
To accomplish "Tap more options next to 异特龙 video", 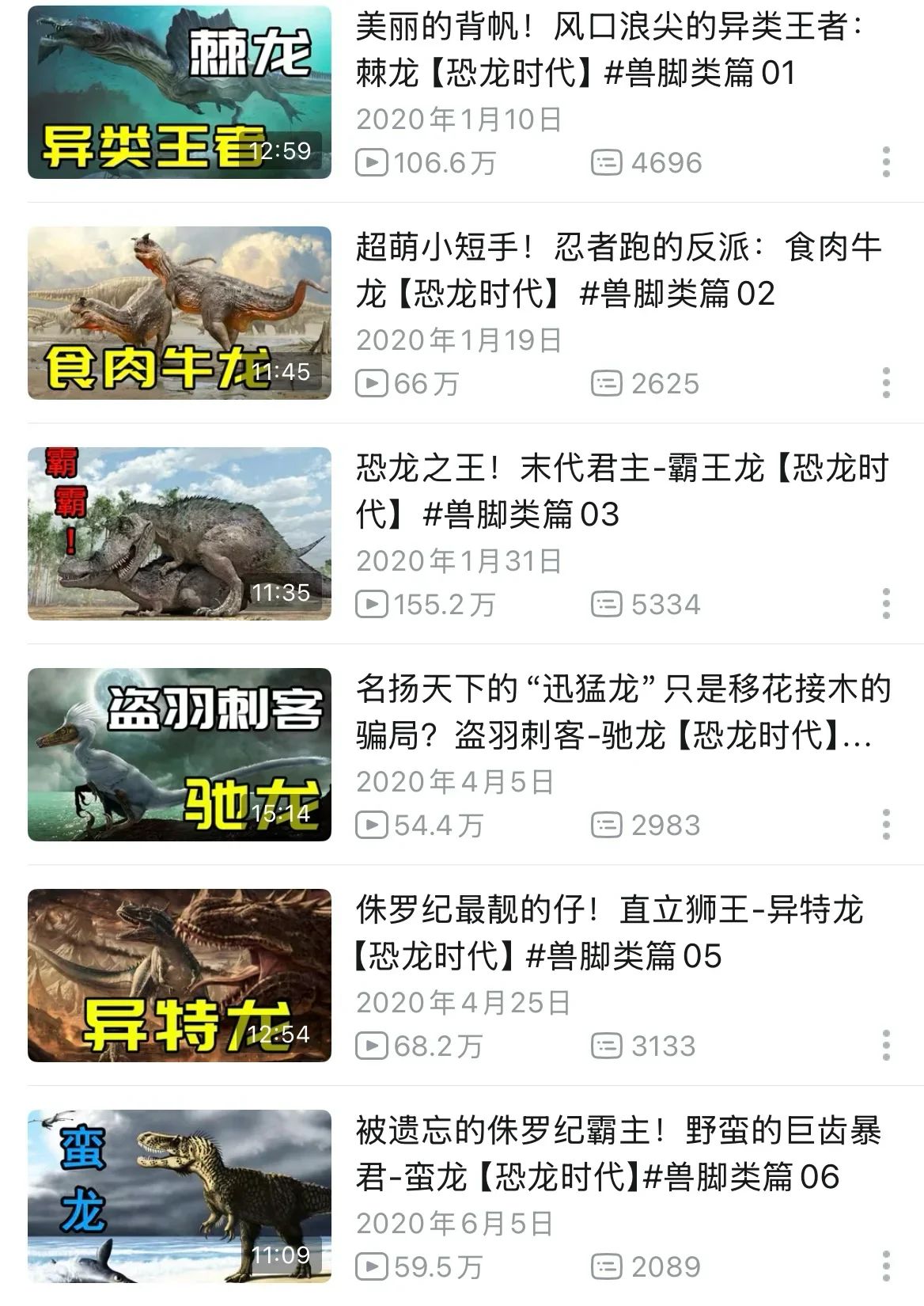I will point(886,1046).
